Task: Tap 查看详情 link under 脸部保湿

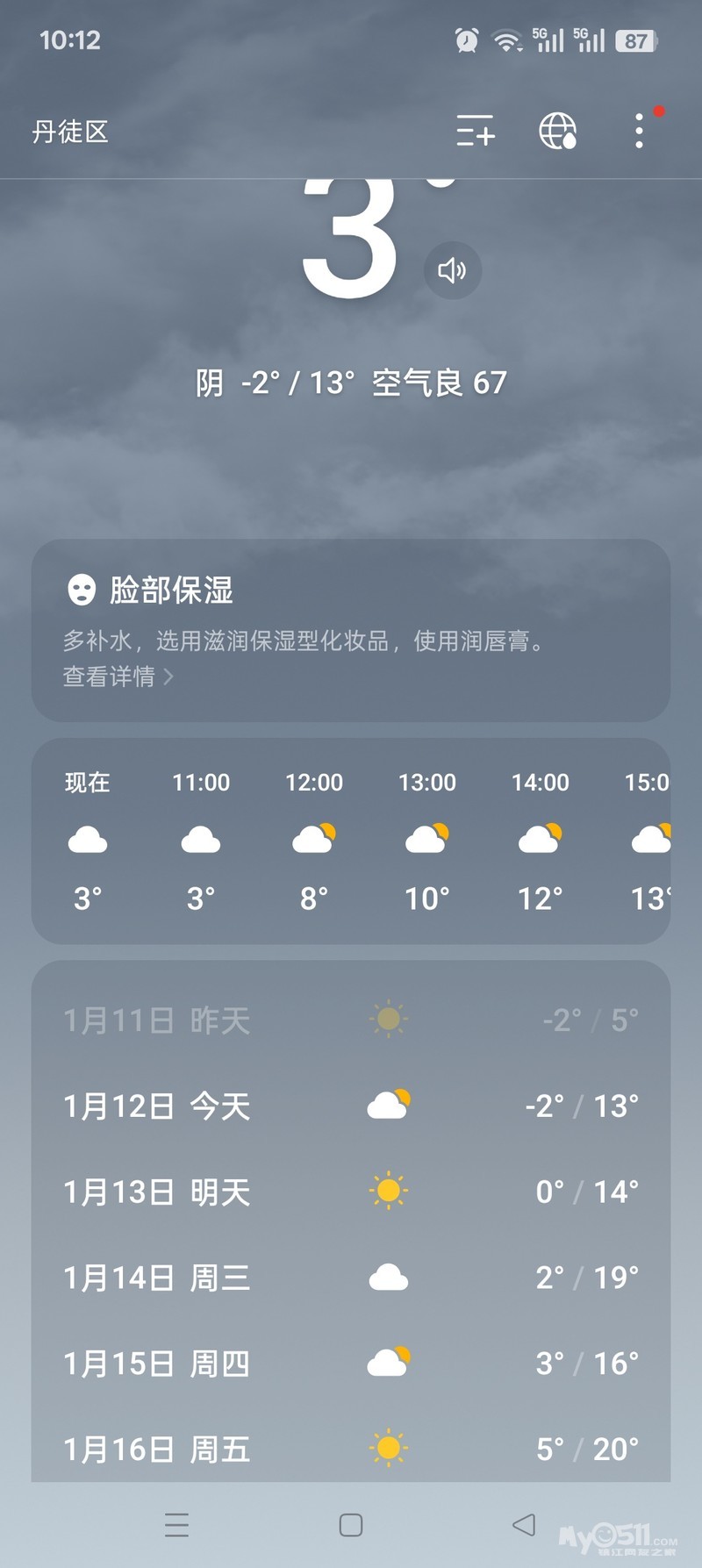Action: (118, 677)
